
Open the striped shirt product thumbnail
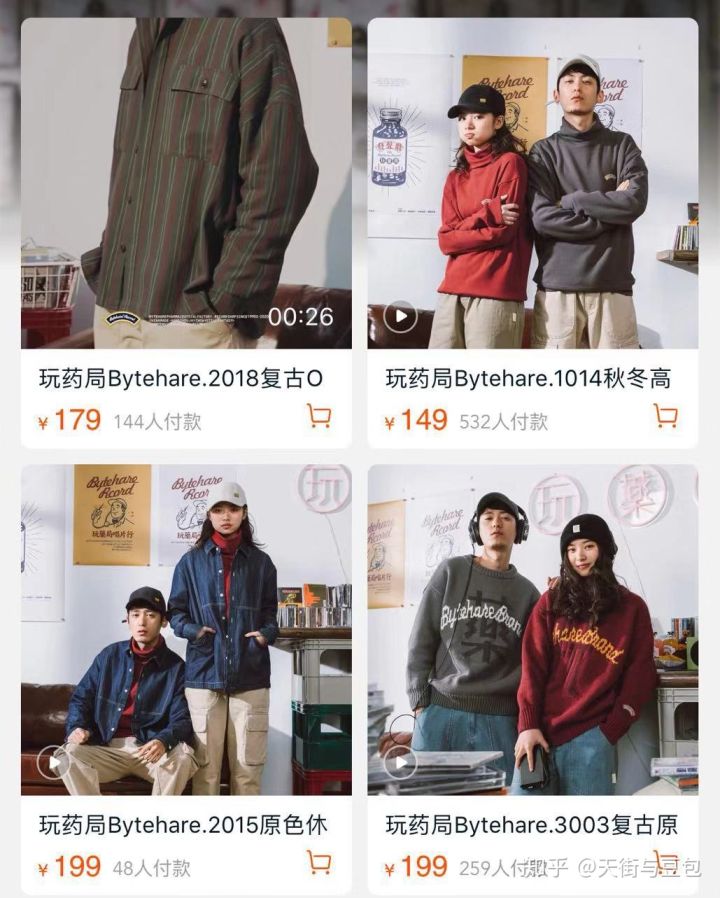tap(180, 175)
